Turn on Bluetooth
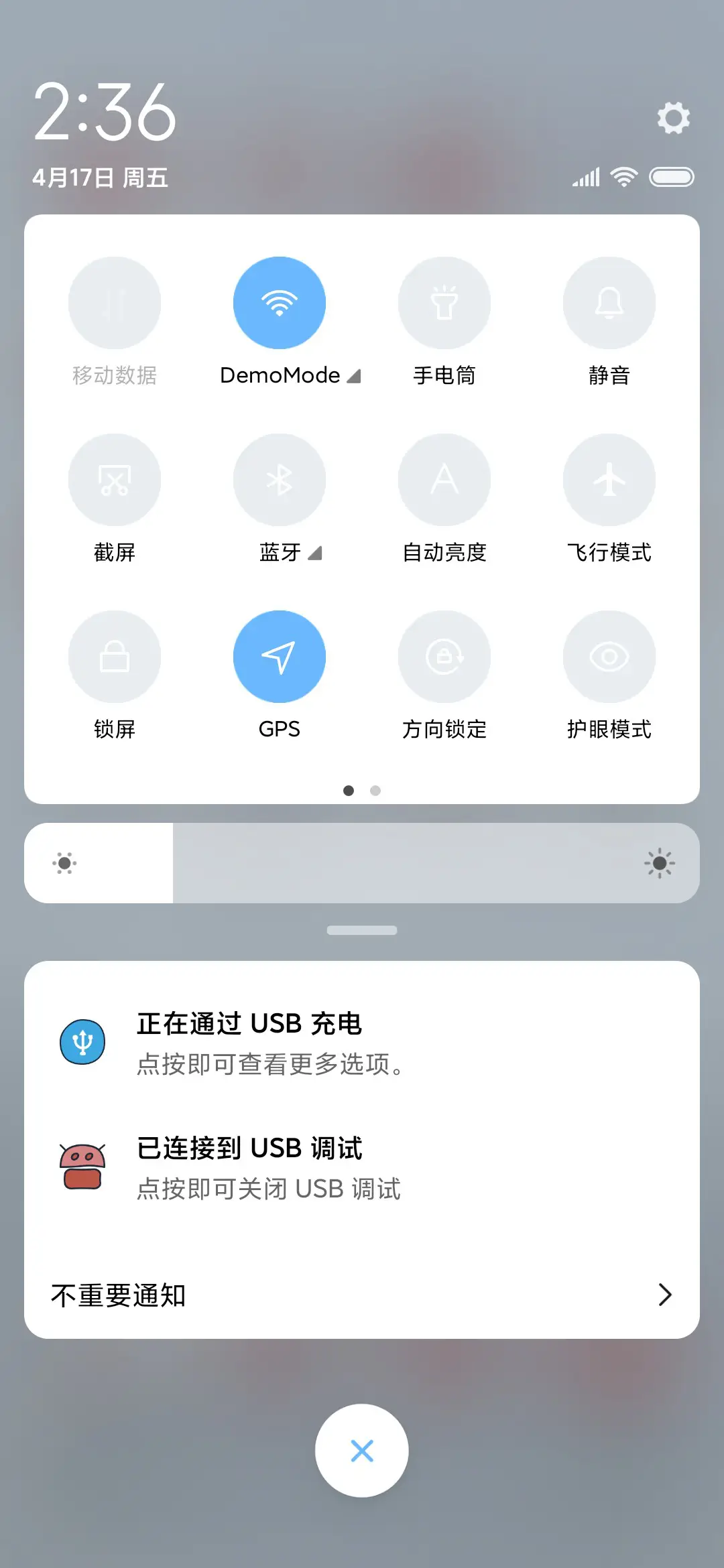 coord(280,479)
